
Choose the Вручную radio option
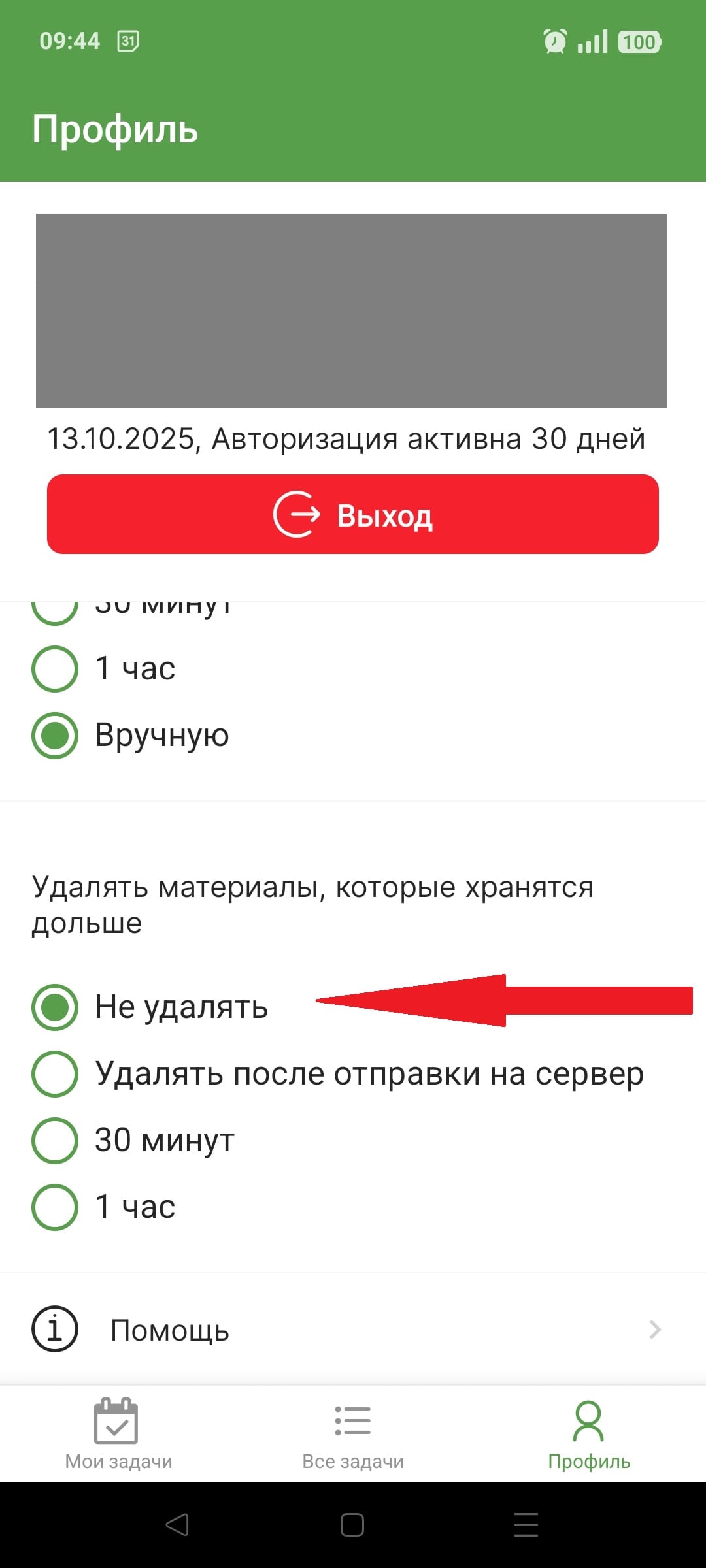[x=55, y=735]
